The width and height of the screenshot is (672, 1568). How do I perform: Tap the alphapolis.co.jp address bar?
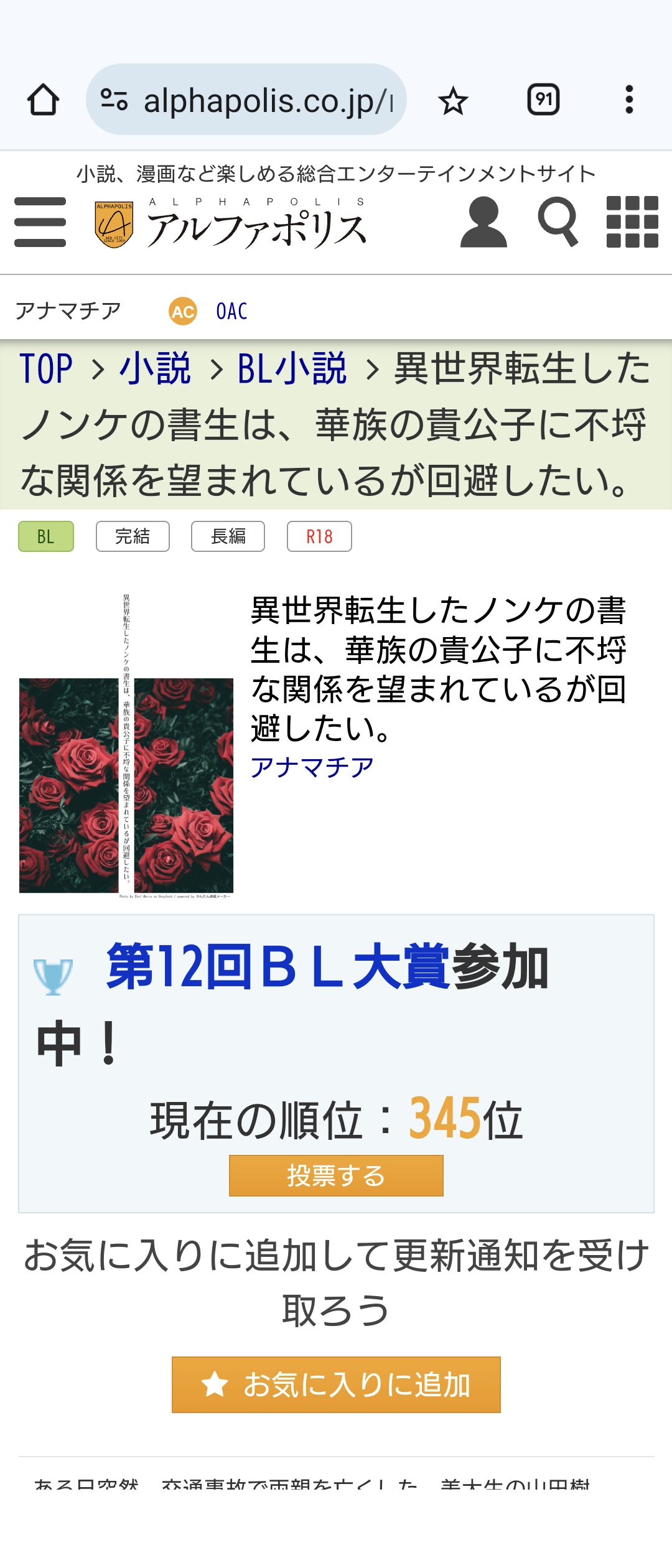pos(246,100)
